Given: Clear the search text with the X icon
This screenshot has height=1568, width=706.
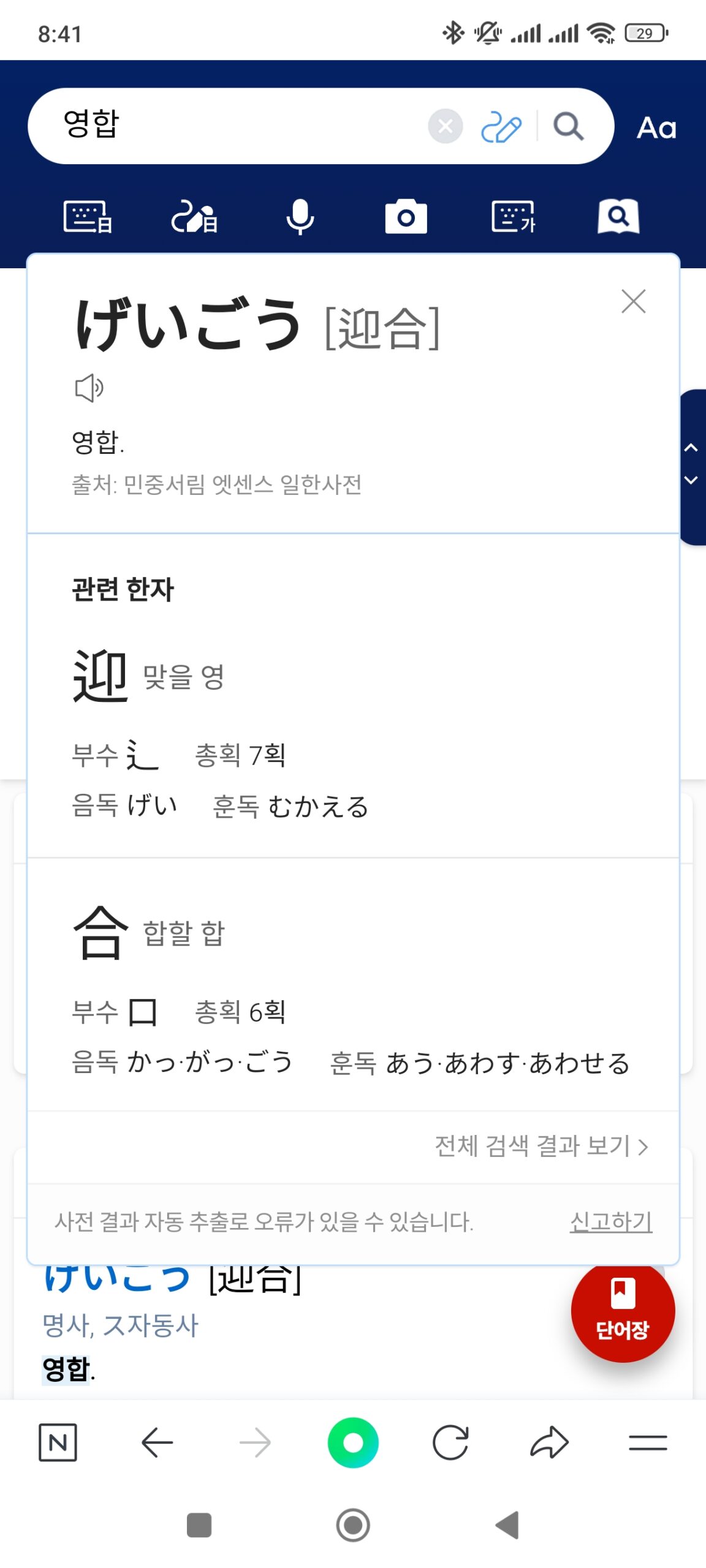Looking at the screenshot, I should coord(445,126).
